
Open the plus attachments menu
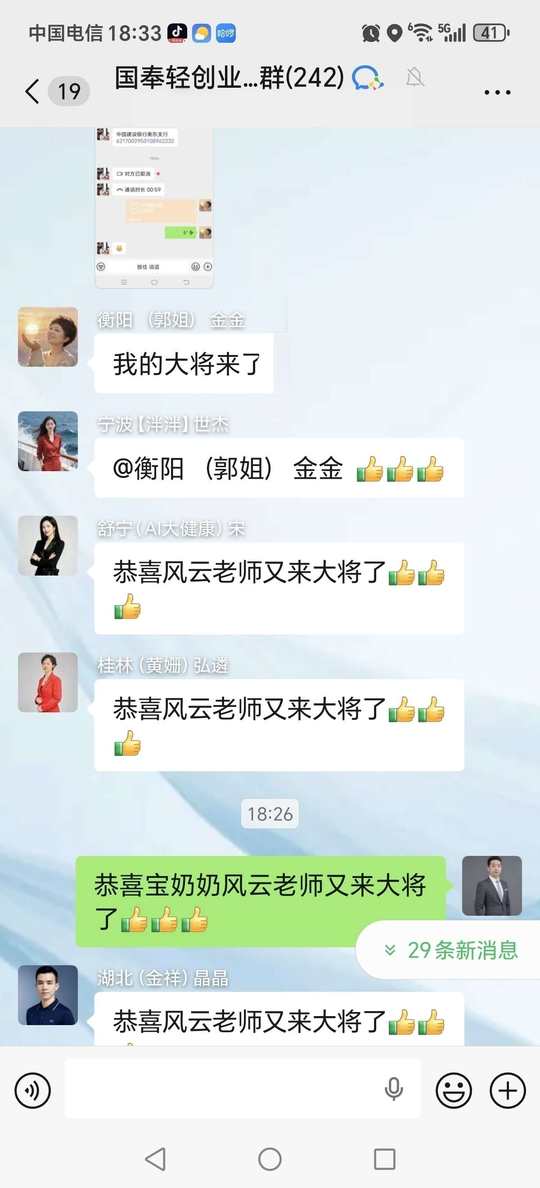pyautogui.click(x=507, y=1091)
